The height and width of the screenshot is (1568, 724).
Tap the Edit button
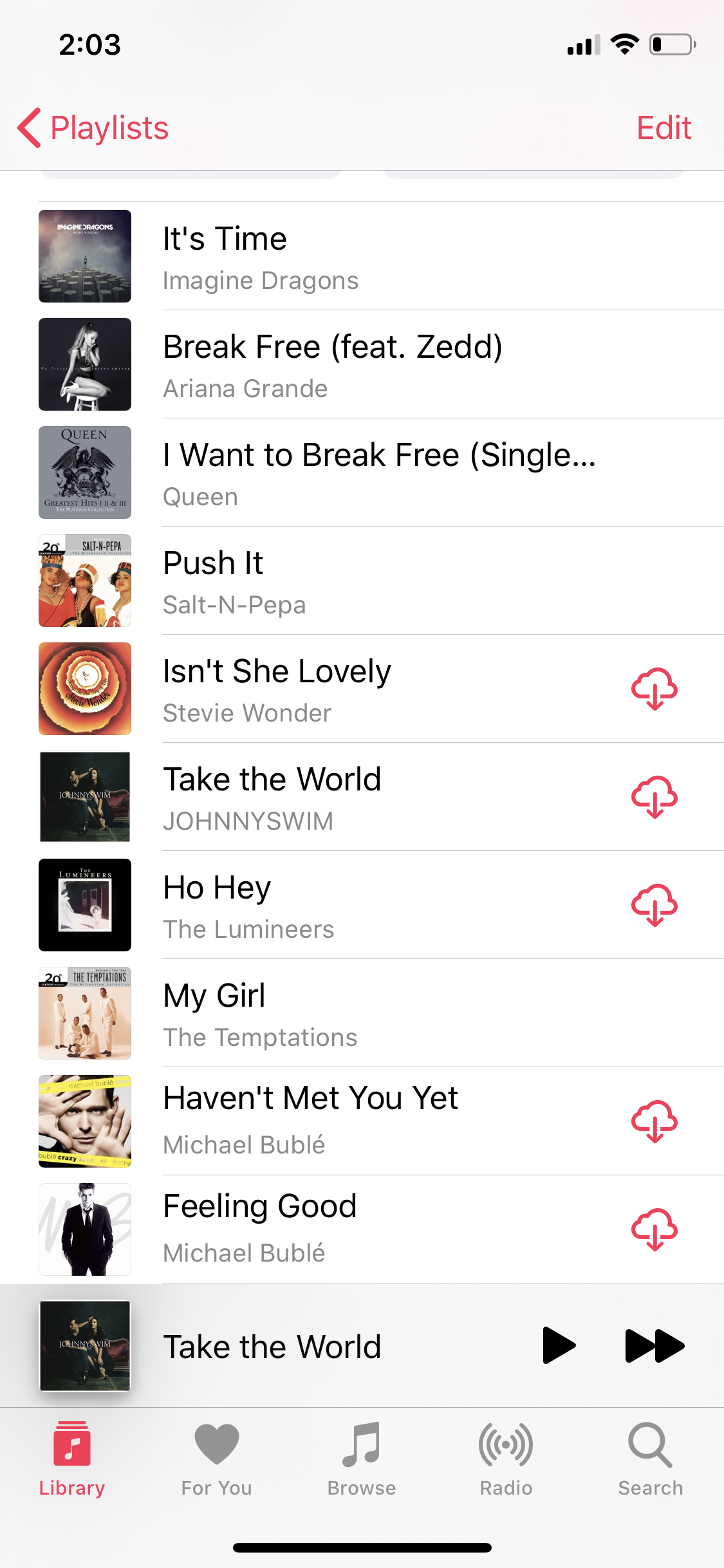click(x=664, y=128)
